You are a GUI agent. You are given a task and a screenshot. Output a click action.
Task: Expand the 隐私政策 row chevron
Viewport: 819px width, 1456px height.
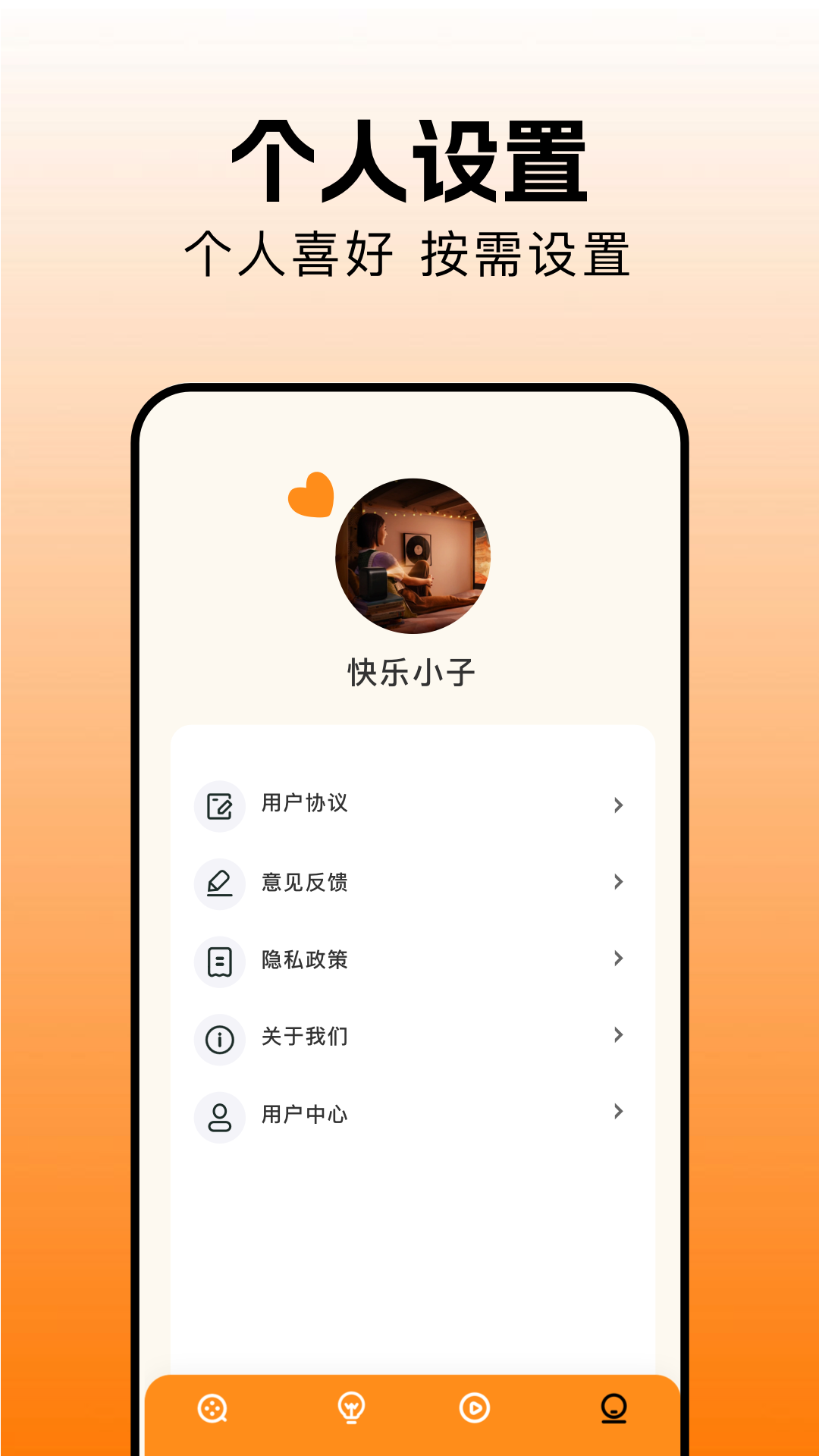[619, 960]
